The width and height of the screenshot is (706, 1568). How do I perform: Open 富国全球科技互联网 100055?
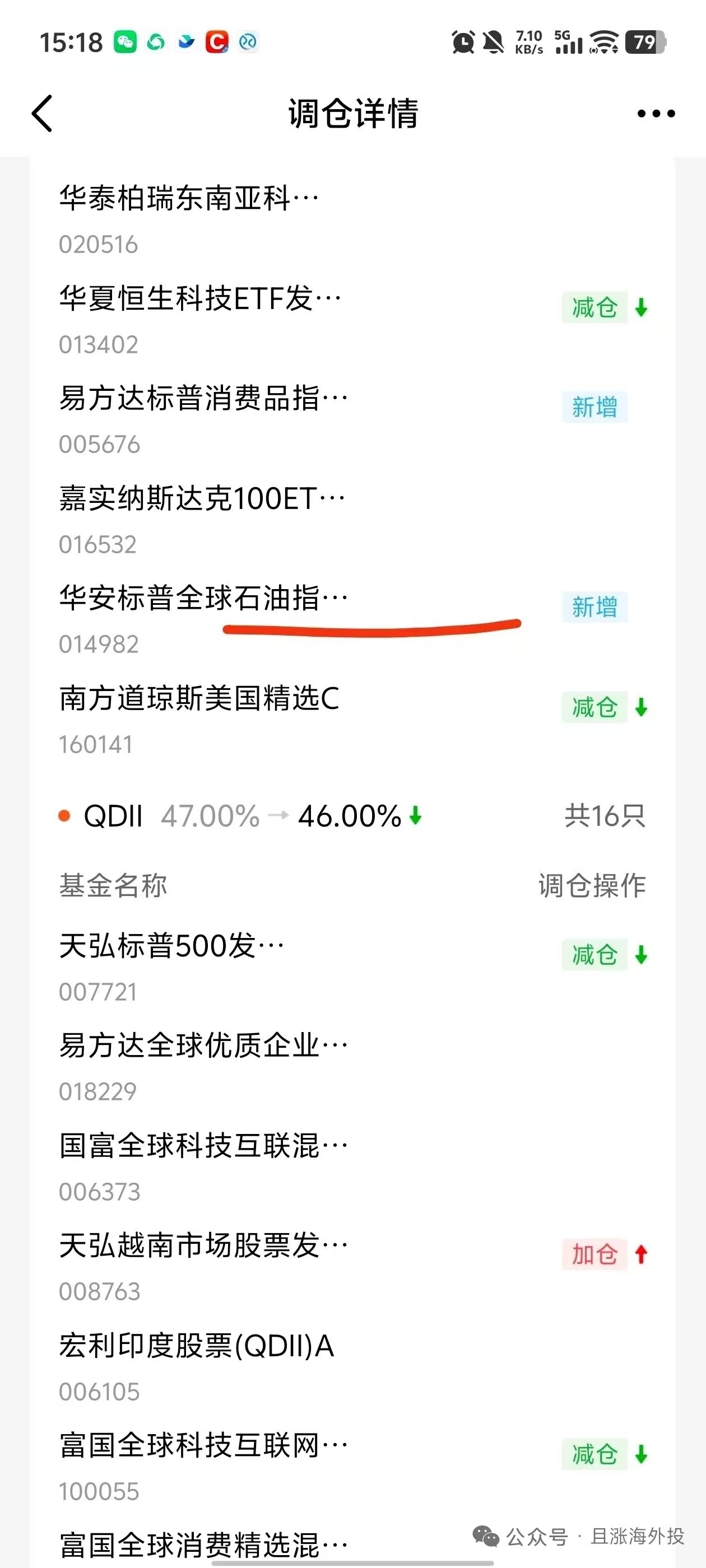tap(203, 1446)
